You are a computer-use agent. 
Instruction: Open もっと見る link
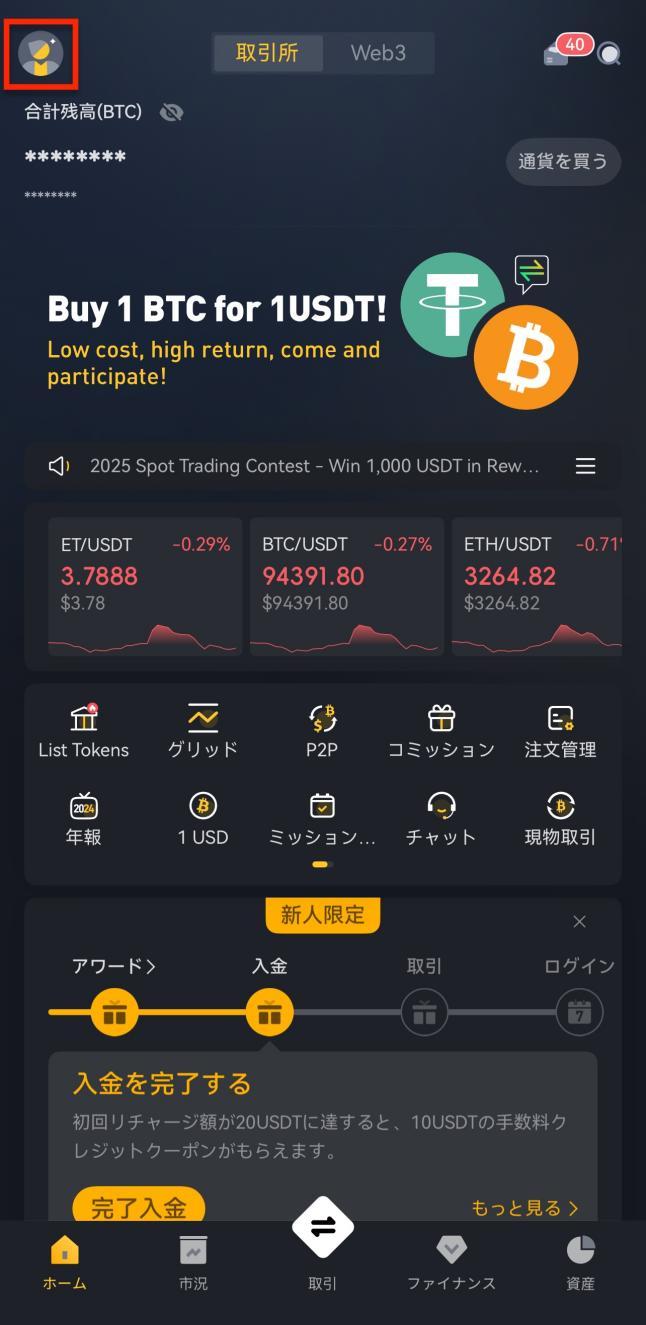tap(525, 1208)
